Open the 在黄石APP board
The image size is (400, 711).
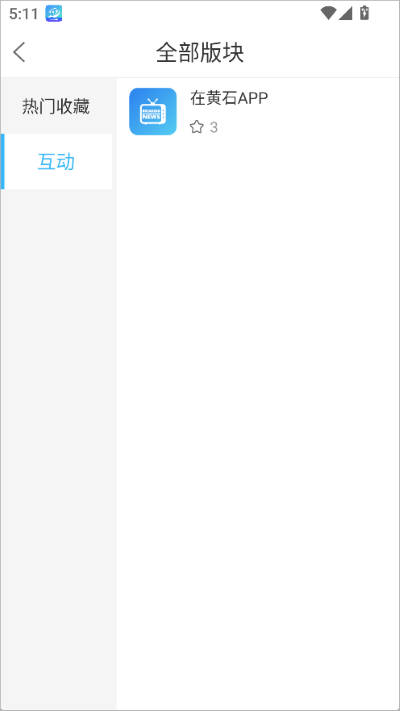(x=258, y=112)
